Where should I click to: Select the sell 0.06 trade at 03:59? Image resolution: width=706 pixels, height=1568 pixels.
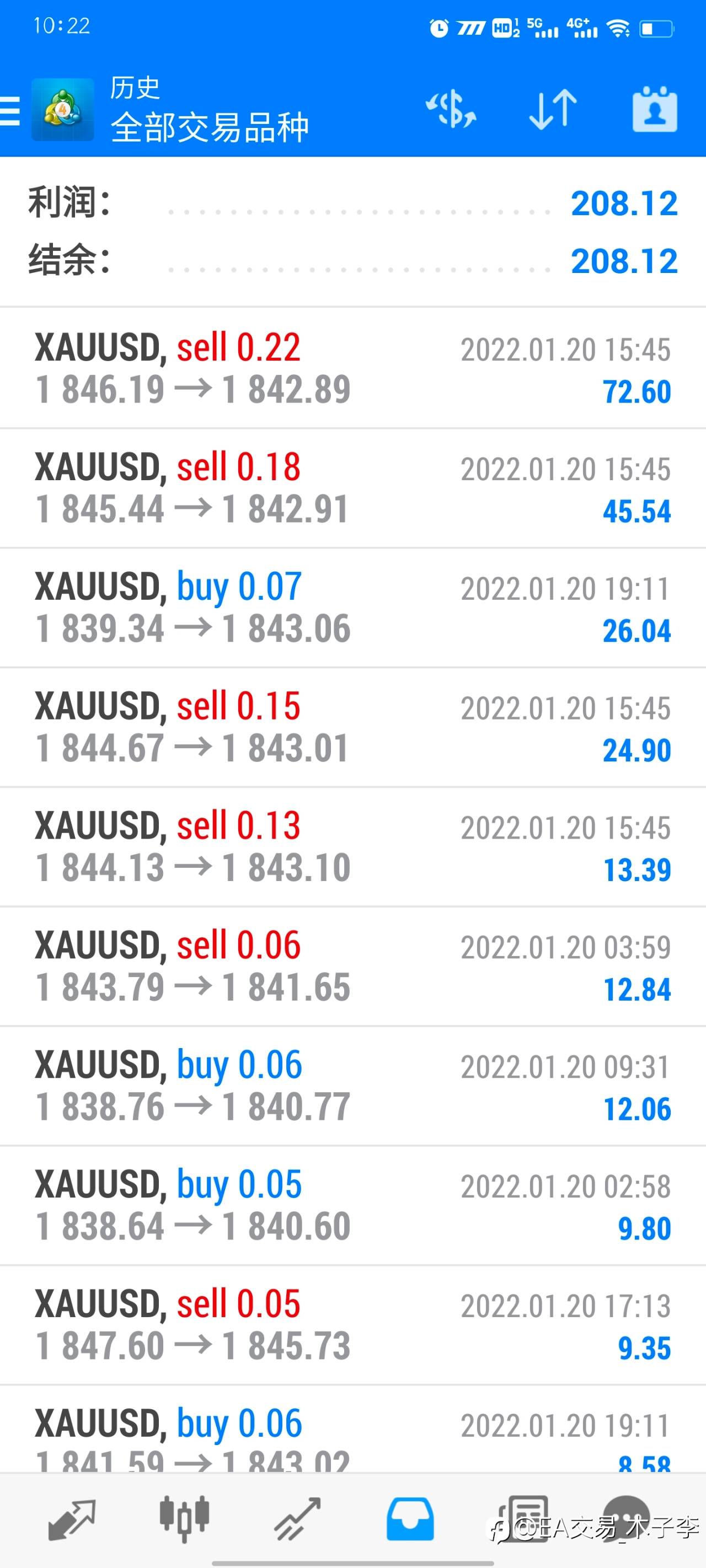click(352, 966)
